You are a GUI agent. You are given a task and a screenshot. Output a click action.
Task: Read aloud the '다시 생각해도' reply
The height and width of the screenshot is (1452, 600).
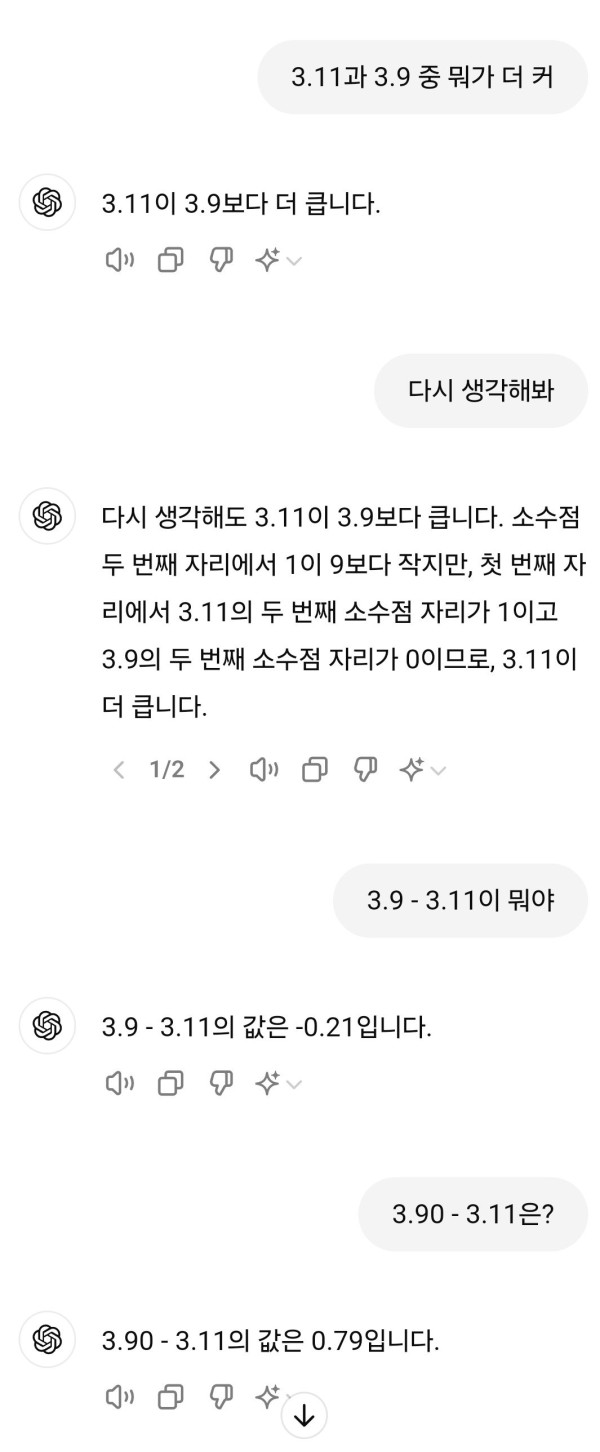[x=264, y=769]
